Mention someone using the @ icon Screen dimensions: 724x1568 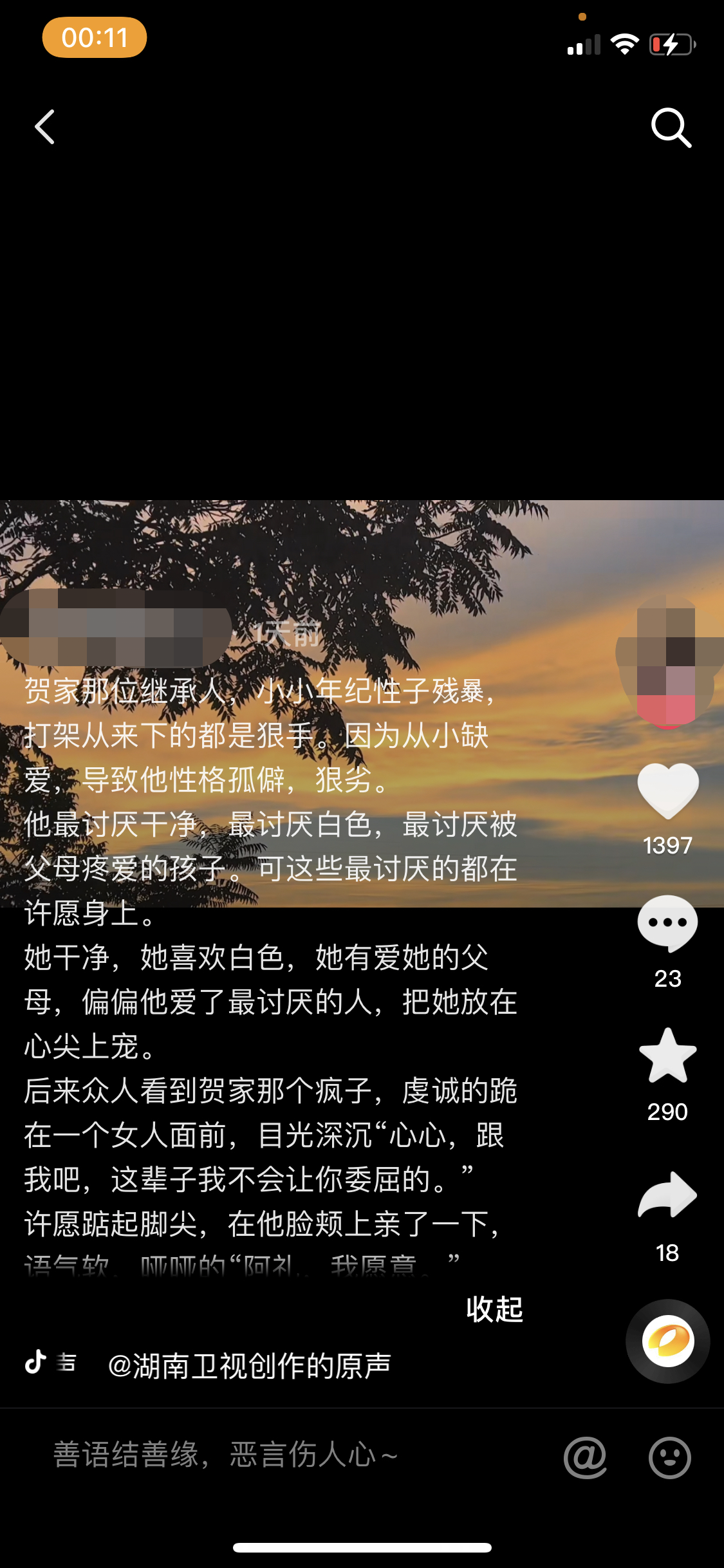(585, 1457)
